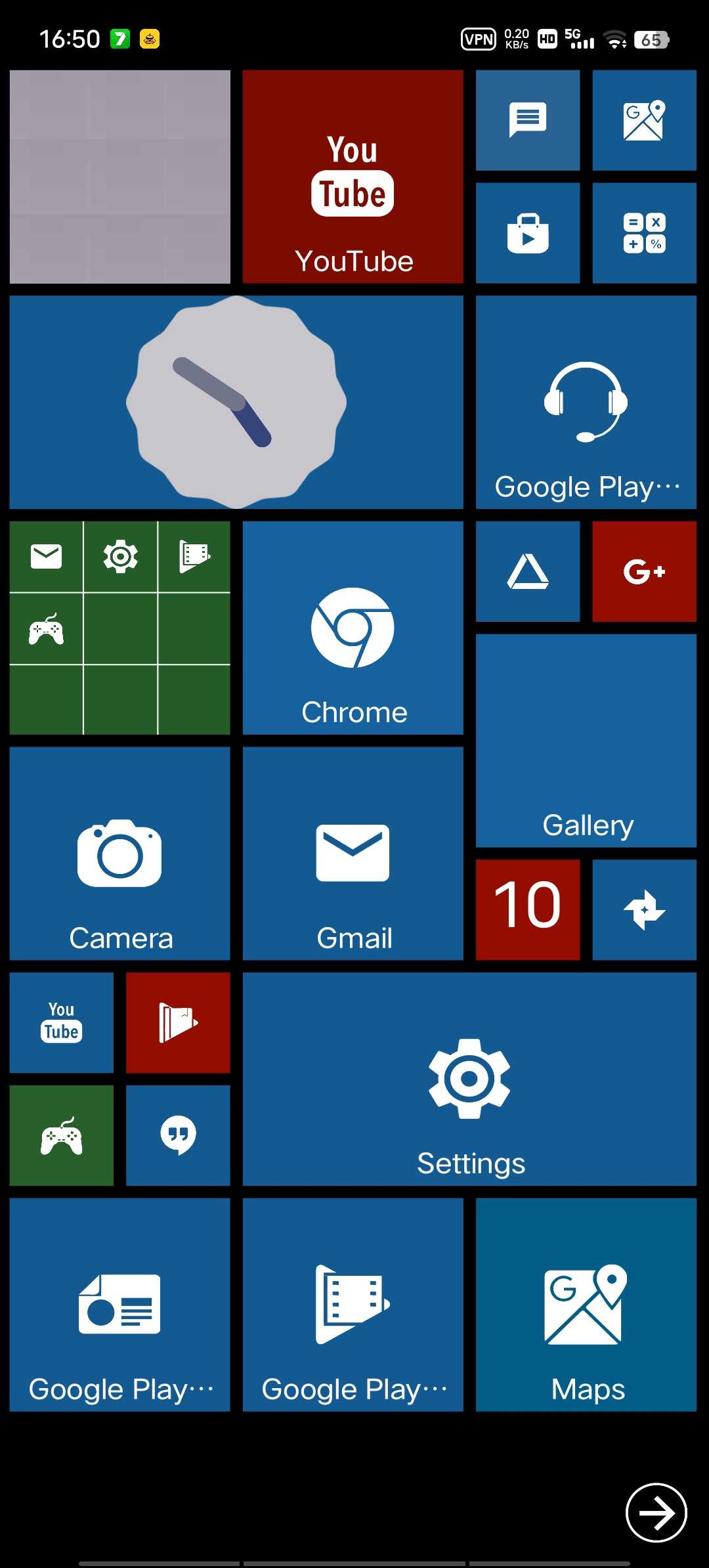The width and height of the screenshot is (709, 1568).
Task: Open Gmail inbox tile
Action: pos(353,854)
